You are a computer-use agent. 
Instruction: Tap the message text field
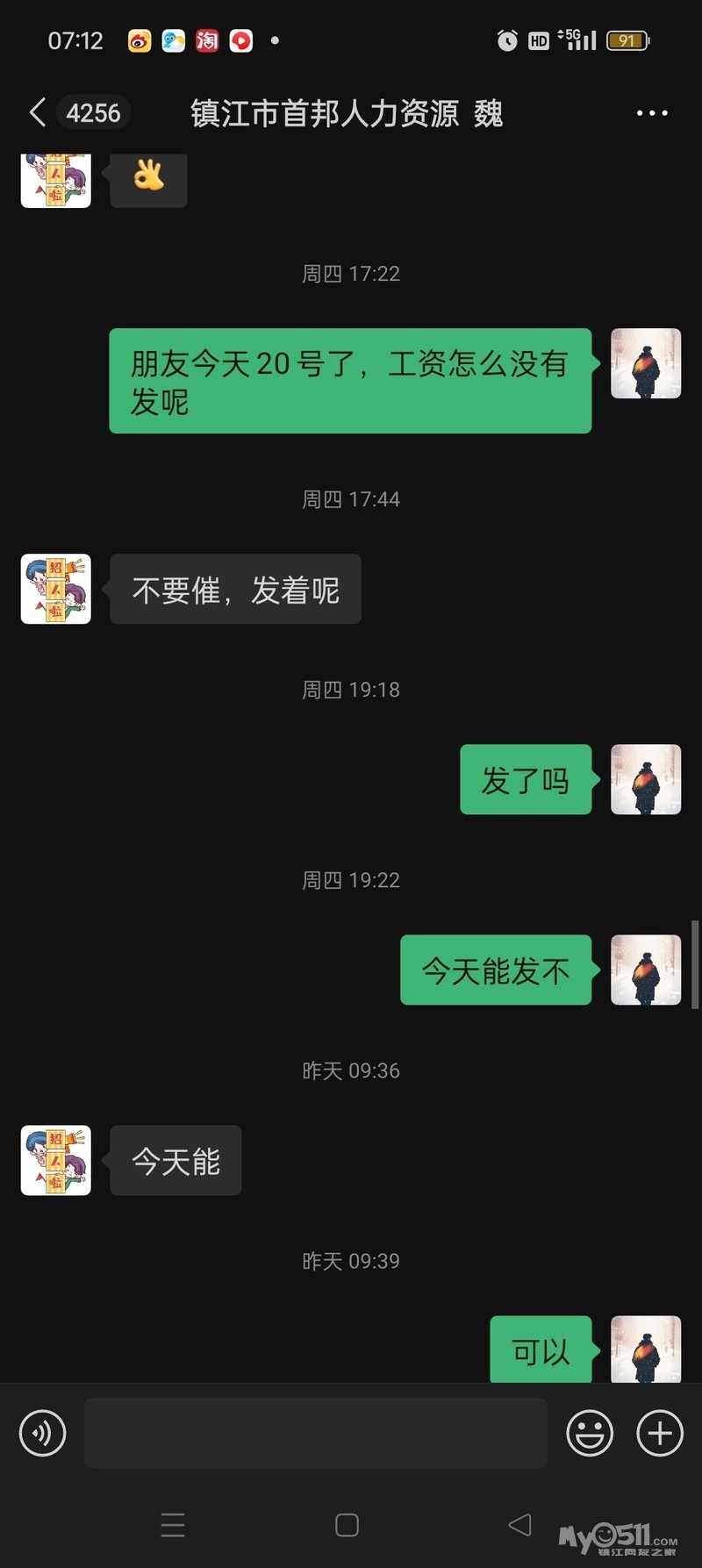coord(316,1433)
